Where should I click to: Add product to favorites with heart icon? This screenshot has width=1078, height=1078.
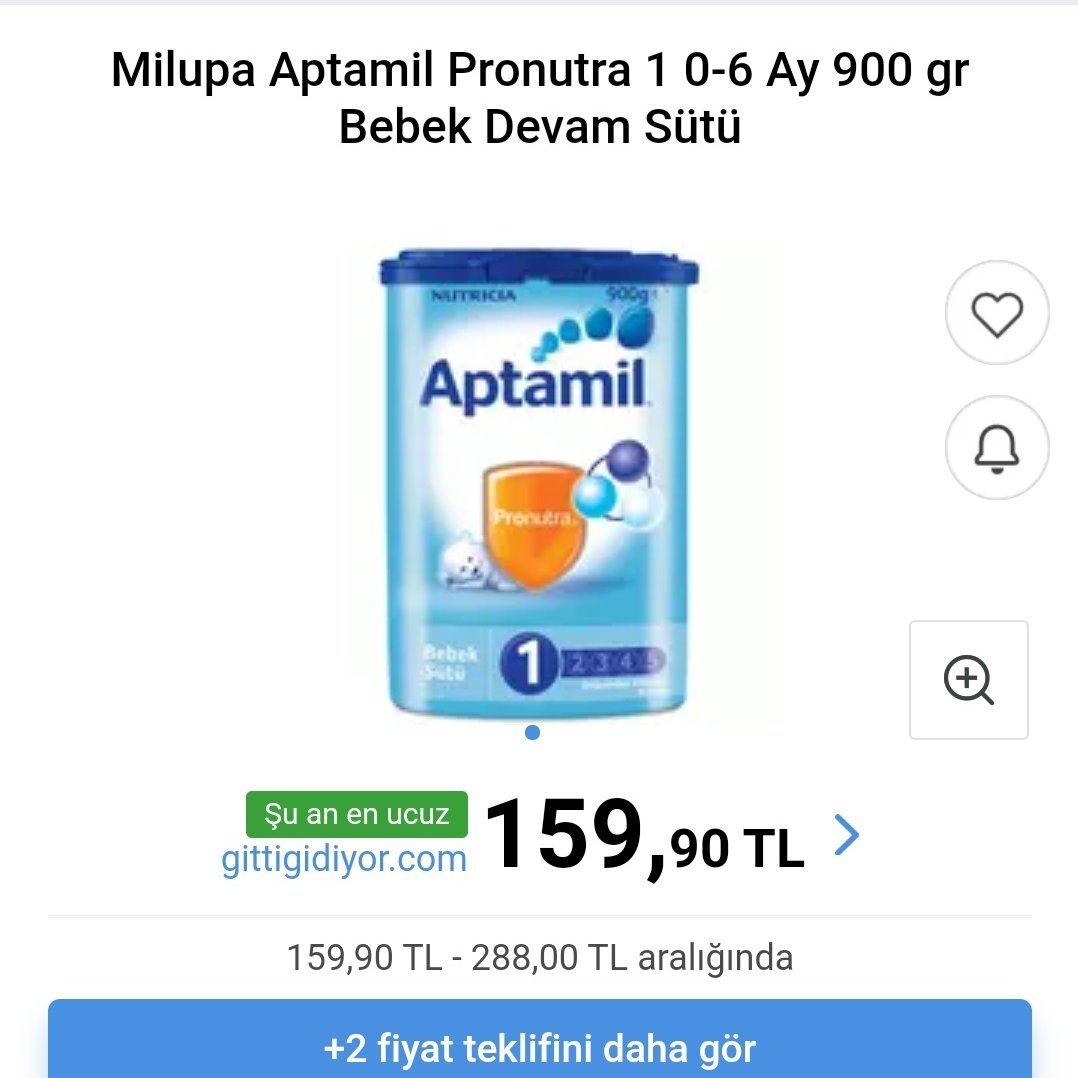coord(997,314)
